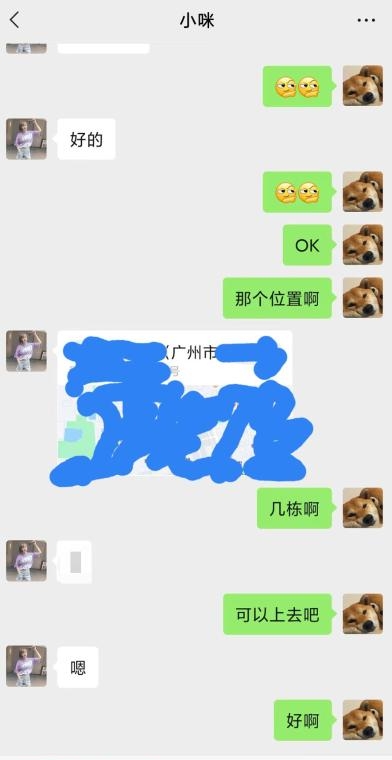Open the three-dot chat info menu
The width and height of the screenshot is (392, 760).
366,20
